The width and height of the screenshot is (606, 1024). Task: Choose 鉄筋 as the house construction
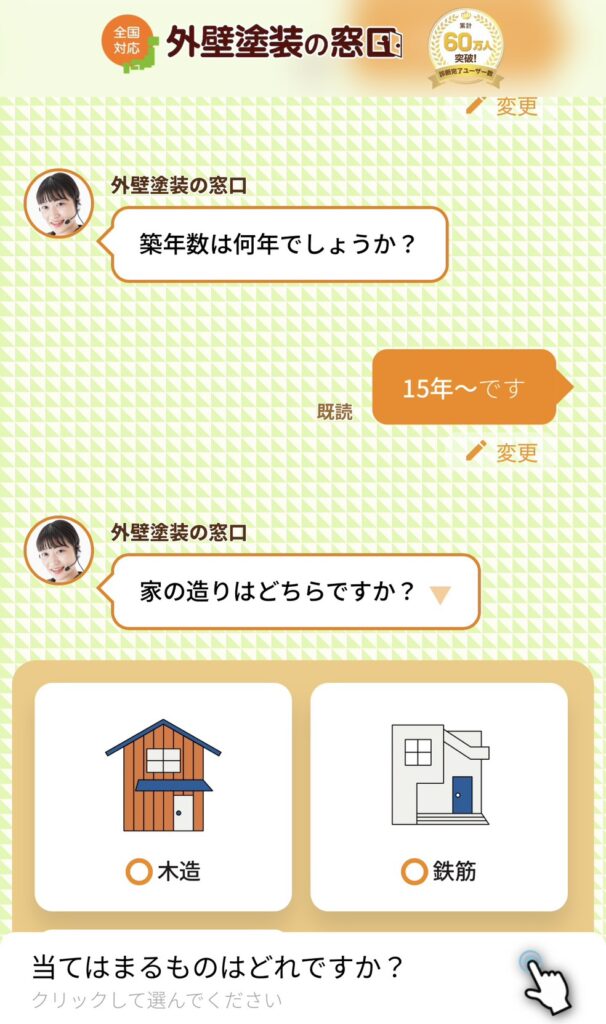(x=438, y=796)
